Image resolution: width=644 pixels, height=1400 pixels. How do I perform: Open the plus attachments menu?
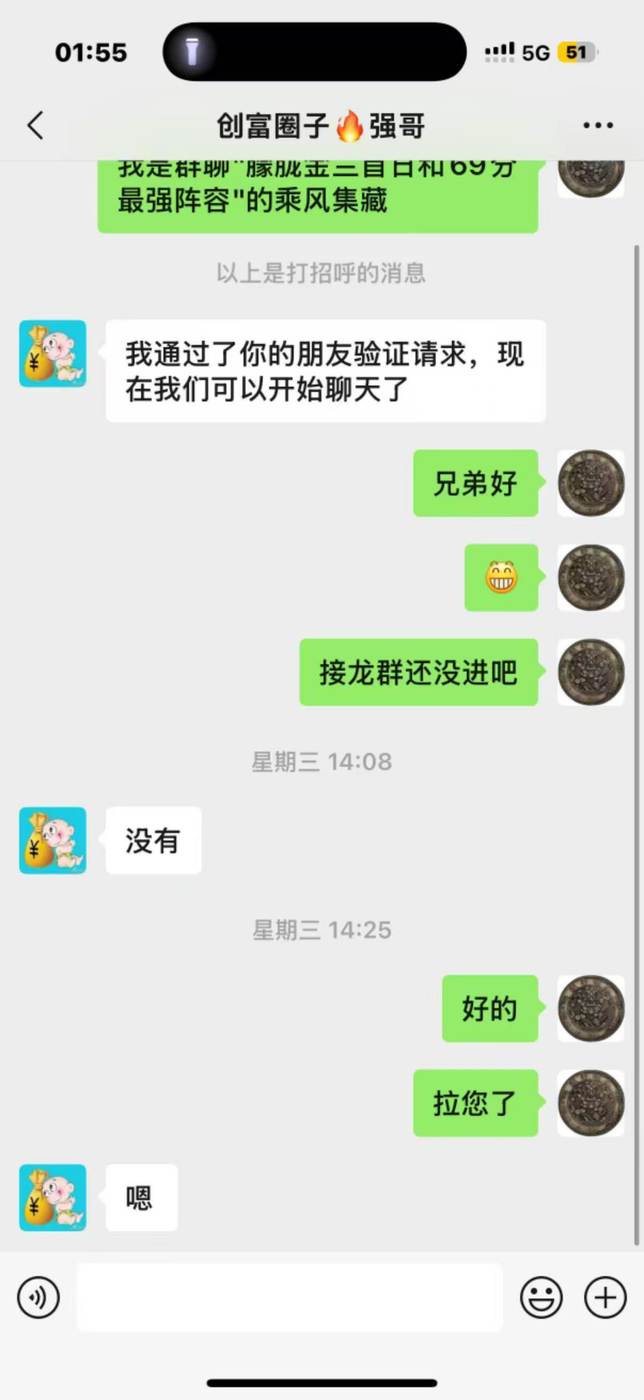(x=604, y=1298)
